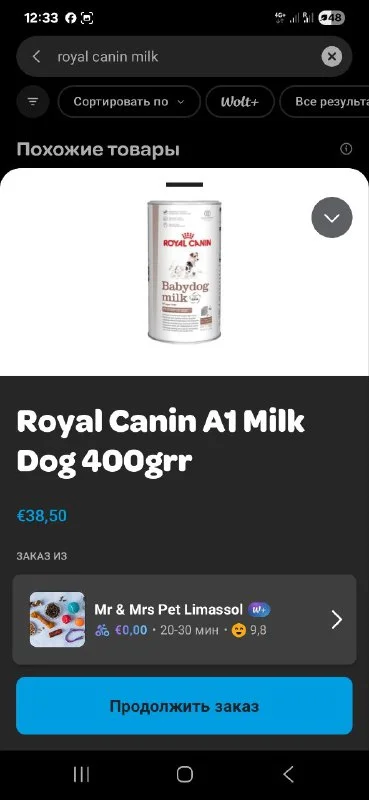Viewport: 369px width, 800px height.
Task: Open recent apps from the navigation bar
Action: [x=81, y=774]
